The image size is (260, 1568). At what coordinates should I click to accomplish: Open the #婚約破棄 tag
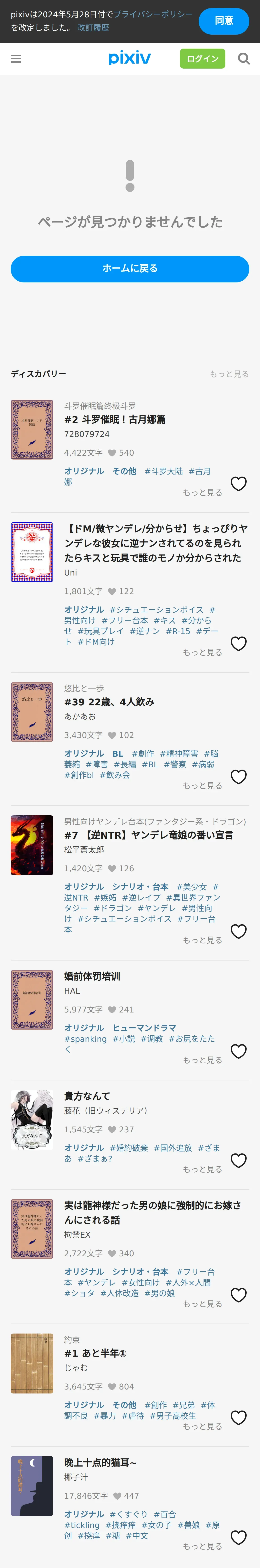[128, 1147]
